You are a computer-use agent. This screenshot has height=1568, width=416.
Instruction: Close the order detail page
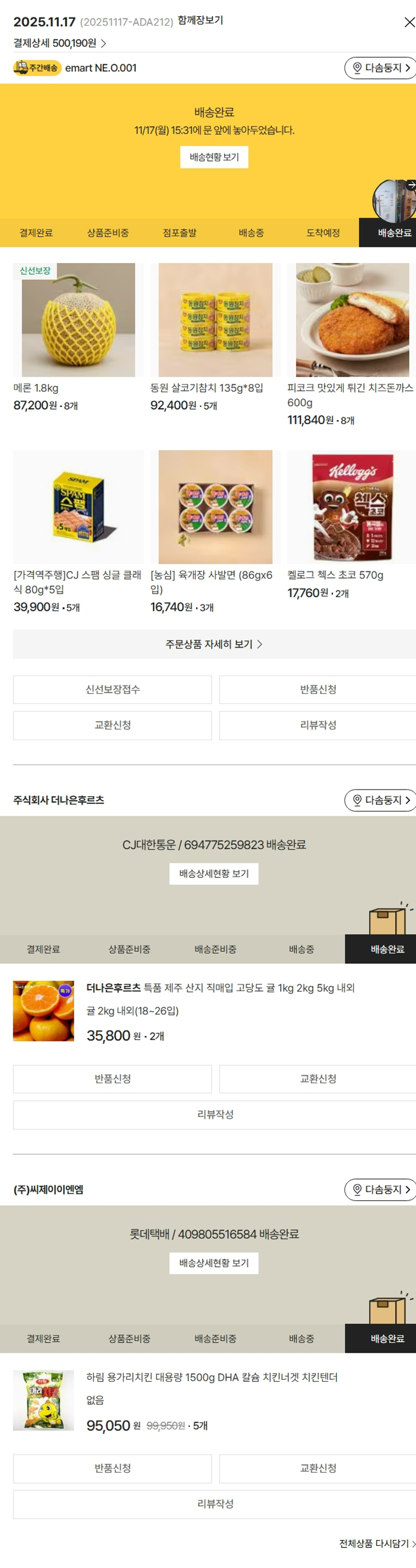point(409,23)
